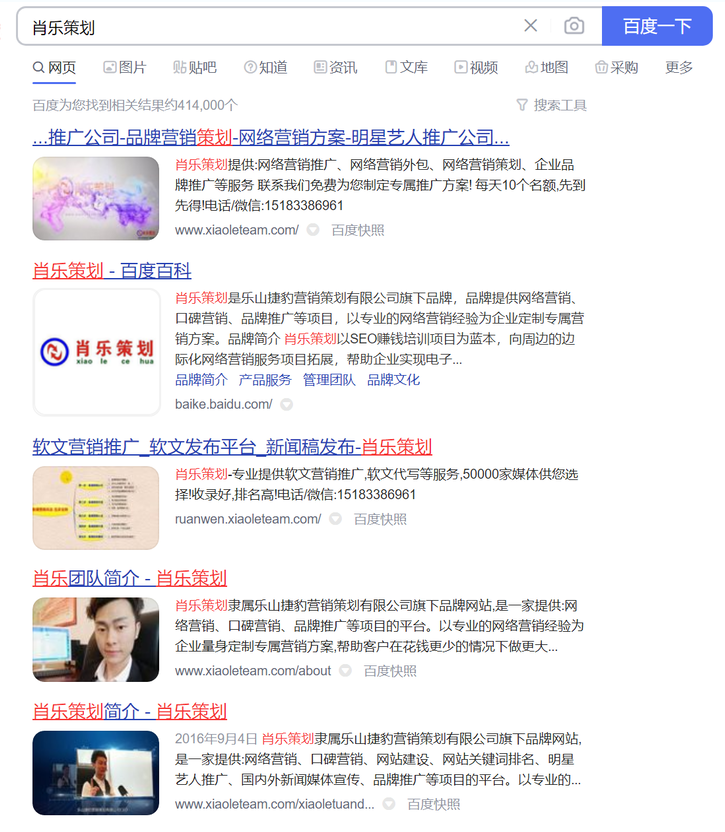Tap the 百度一下 search button
The height and width of the screenshot is (832, 725).
tap(657, 26)
